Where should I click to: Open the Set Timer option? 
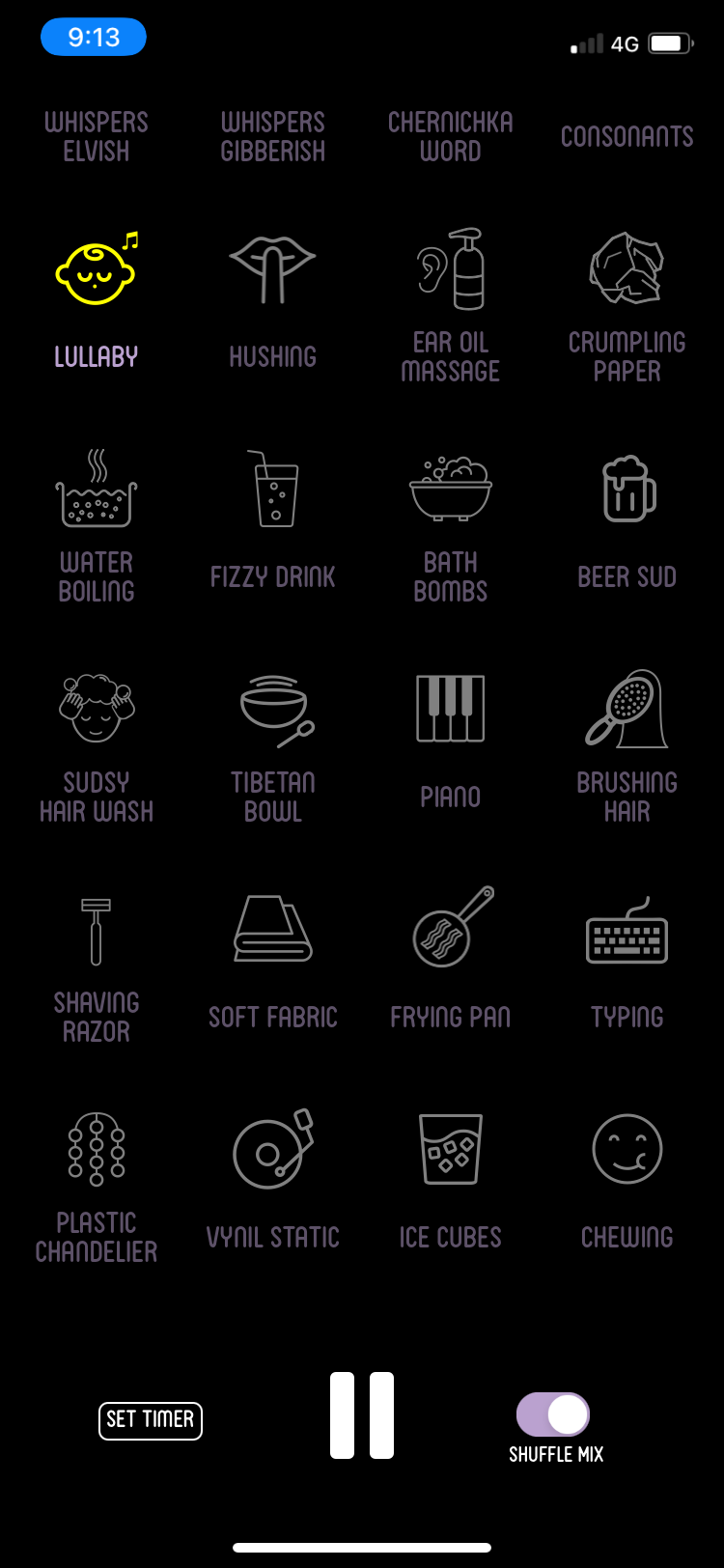pyautogui.click(x=151, y=1420)
